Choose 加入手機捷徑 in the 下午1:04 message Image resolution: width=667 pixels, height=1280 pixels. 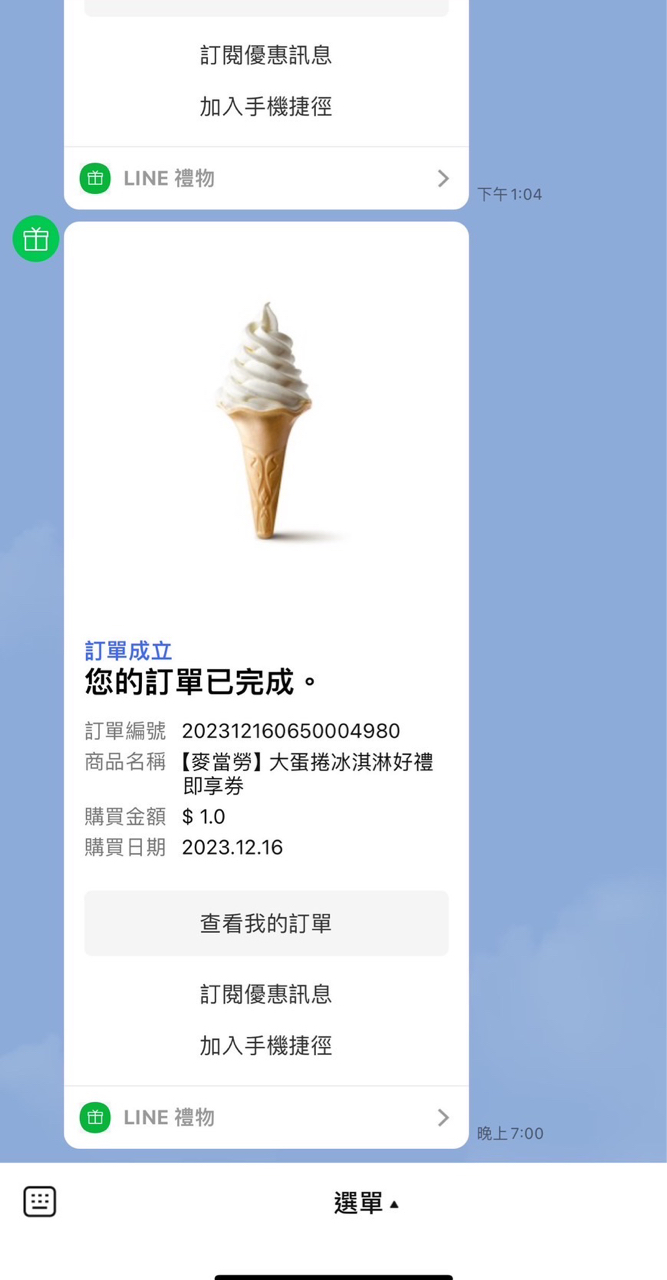click(266, 107)
